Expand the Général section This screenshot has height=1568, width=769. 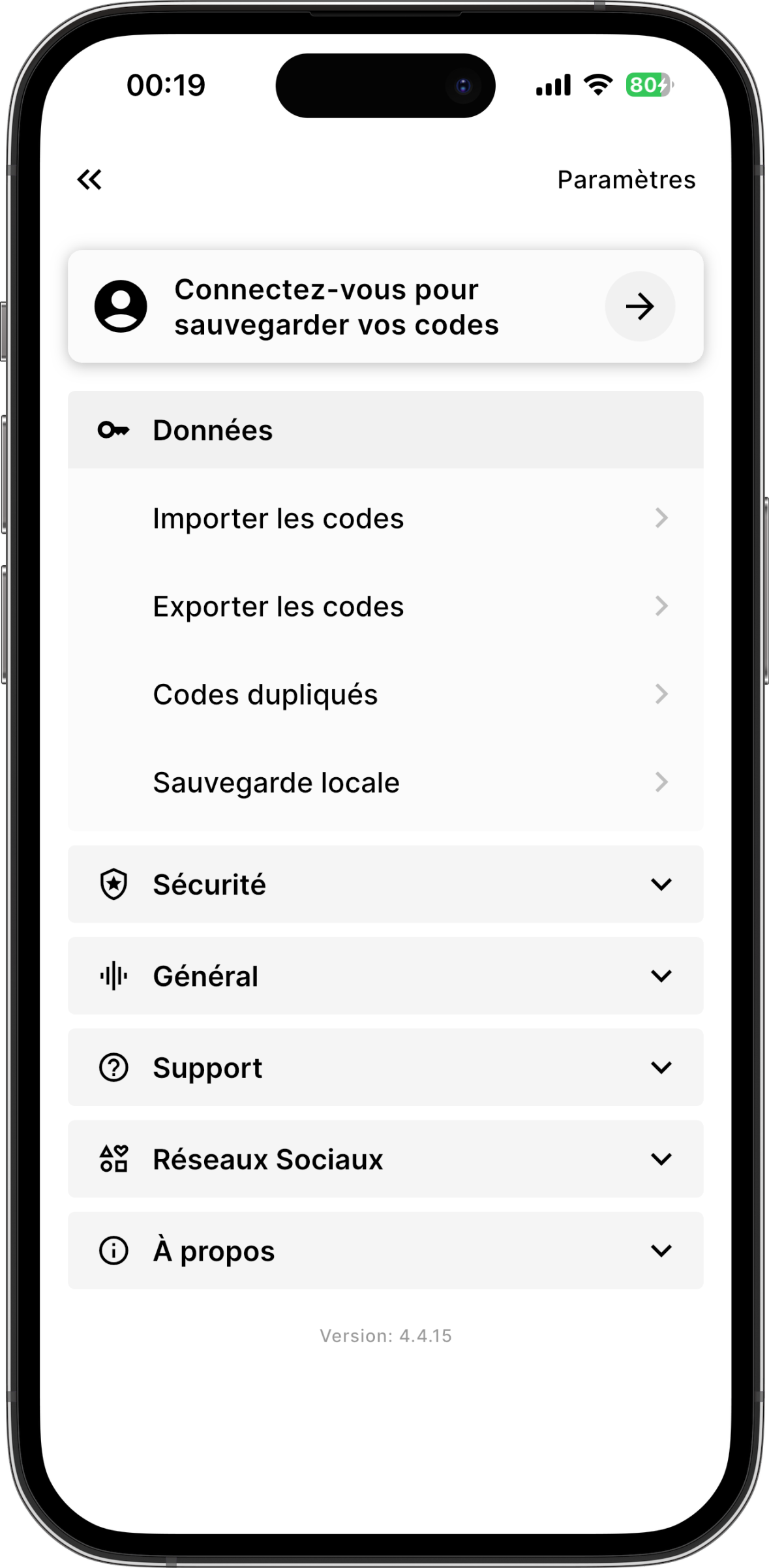[x=385, y=976]
